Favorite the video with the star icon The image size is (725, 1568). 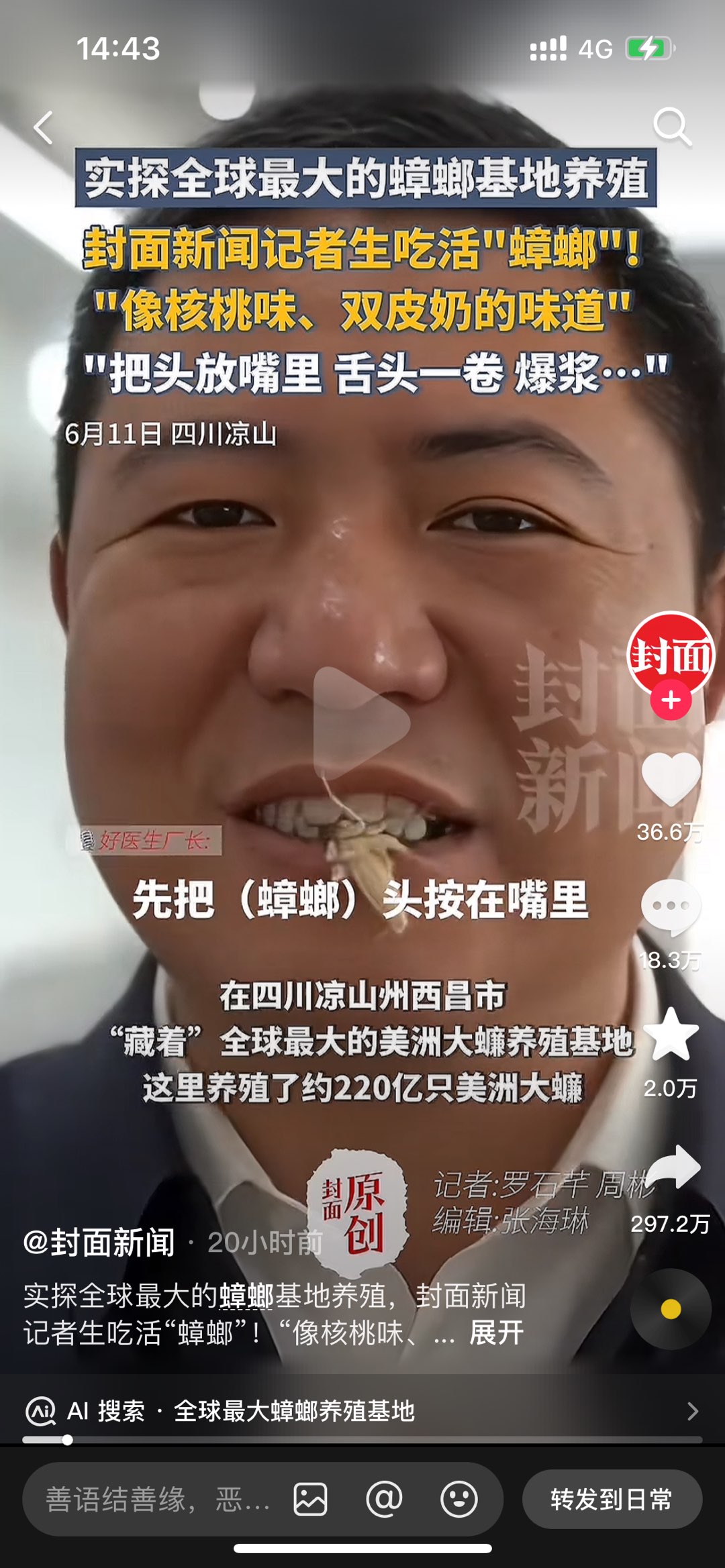point(671,1035)
